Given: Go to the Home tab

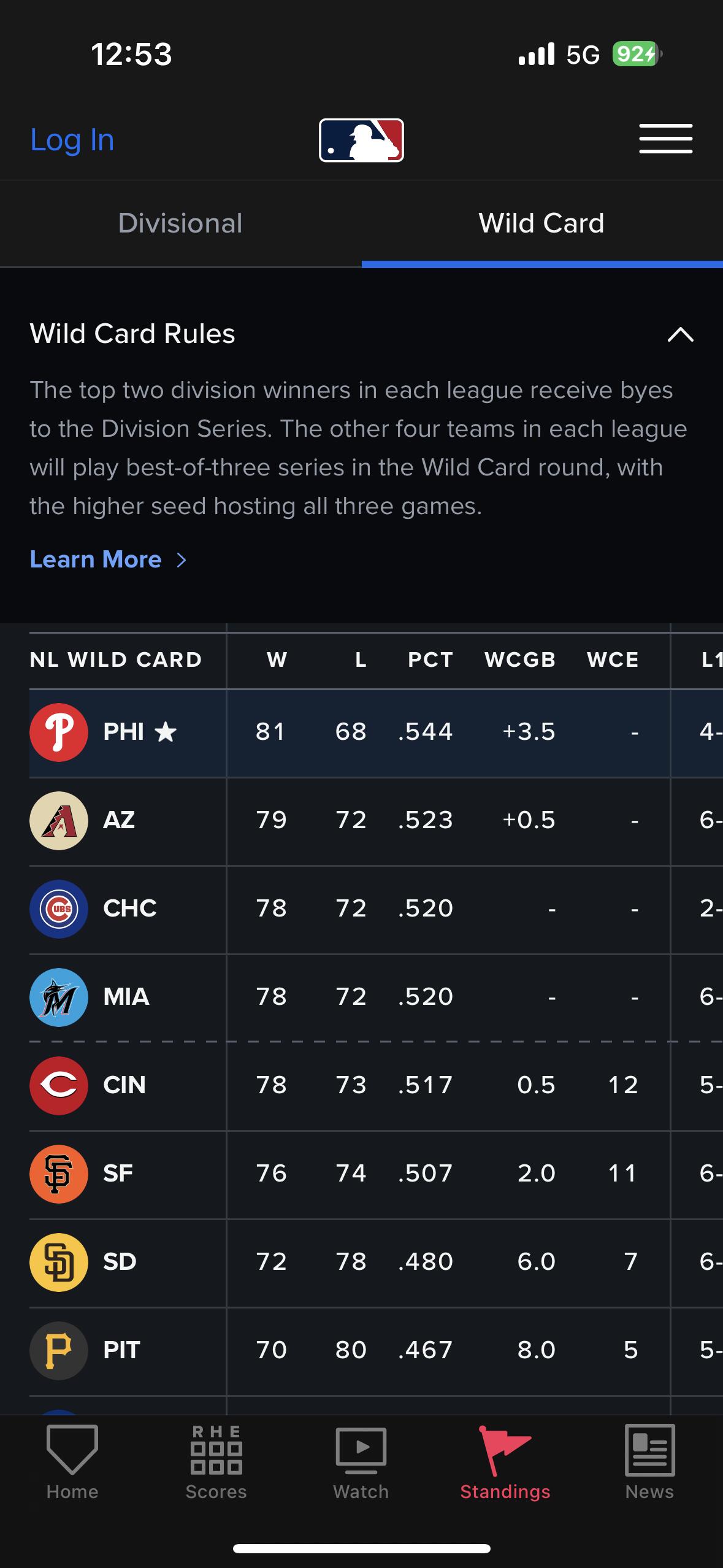Looking at the screenshot, I should pos(72,1462).
